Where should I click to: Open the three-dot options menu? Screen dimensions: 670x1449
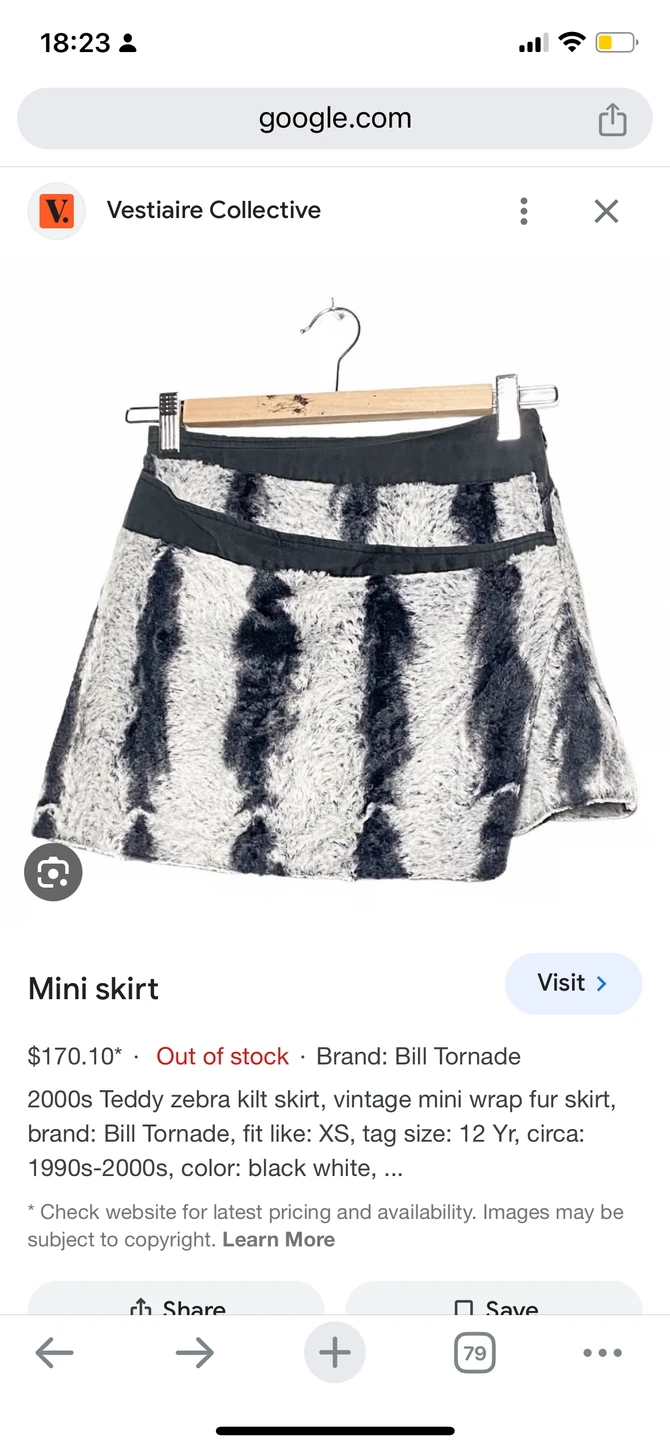pos(523,211)
